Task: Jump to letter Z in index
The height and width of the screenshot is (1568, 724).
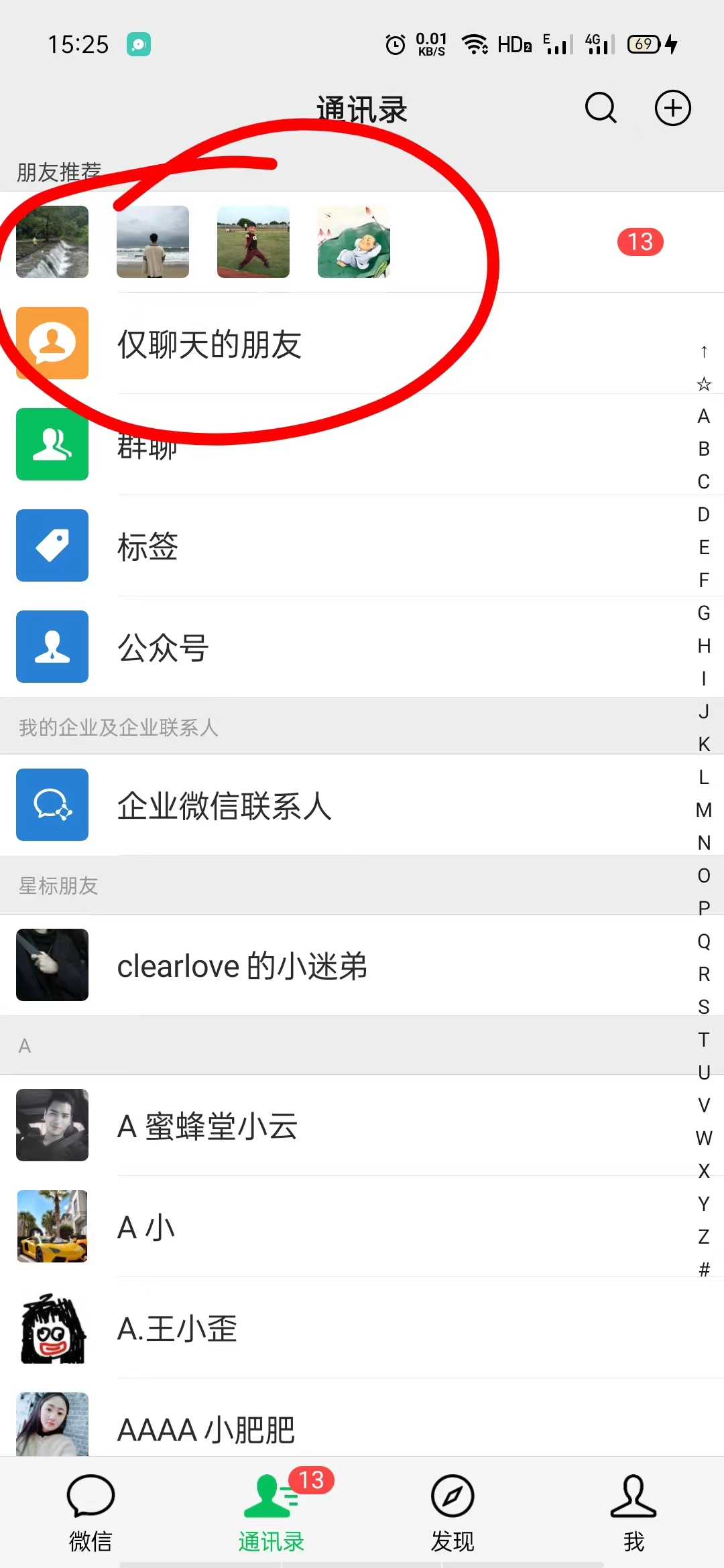Action: 703,1236
